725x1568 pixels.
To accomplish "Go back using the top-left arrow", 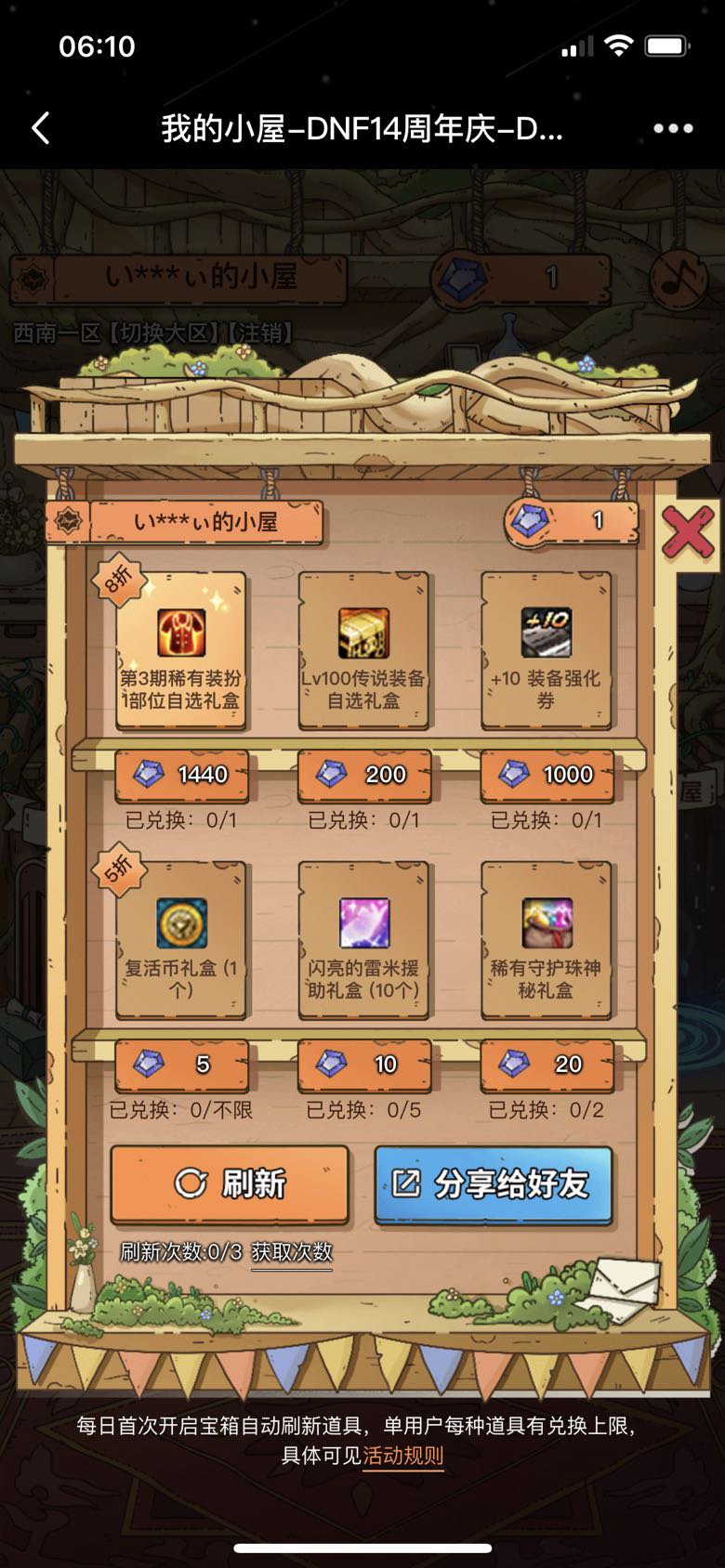I will (x=41, y=128).
